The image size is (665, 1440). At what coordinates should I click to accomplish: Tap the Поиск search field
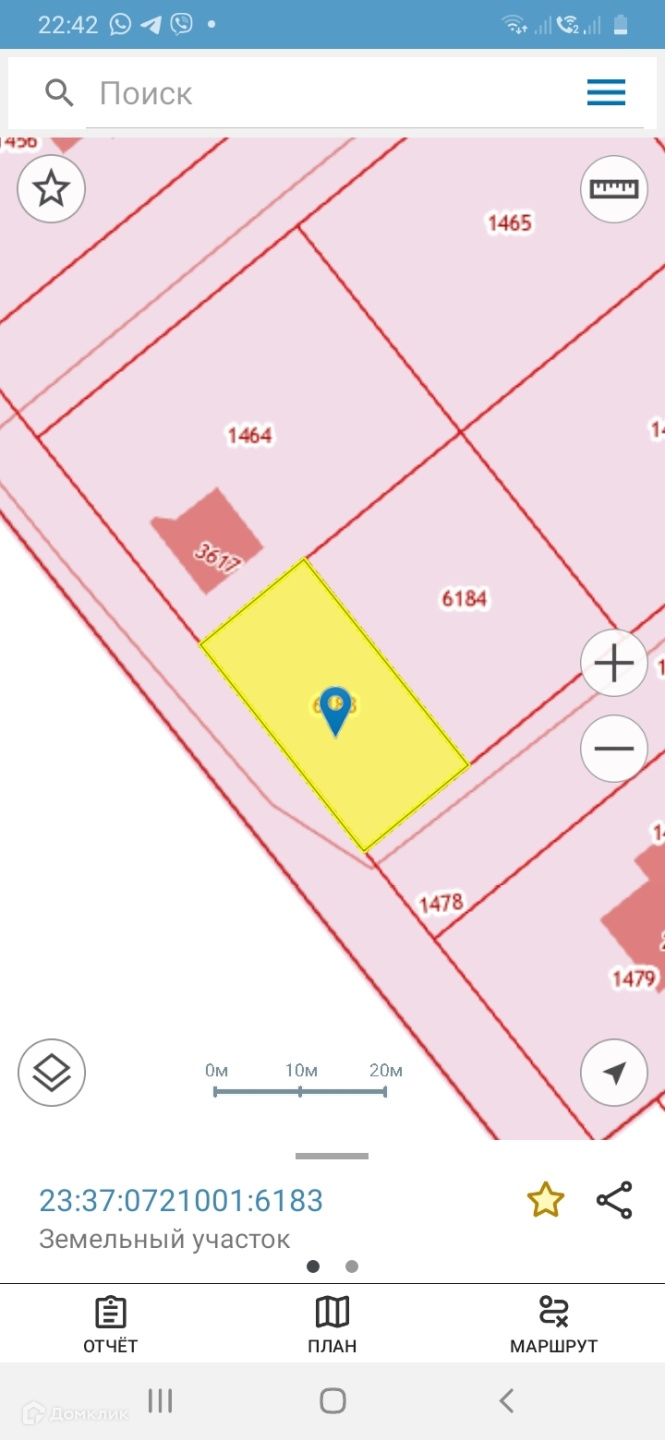pyautogui.click(x=340, y=94)
